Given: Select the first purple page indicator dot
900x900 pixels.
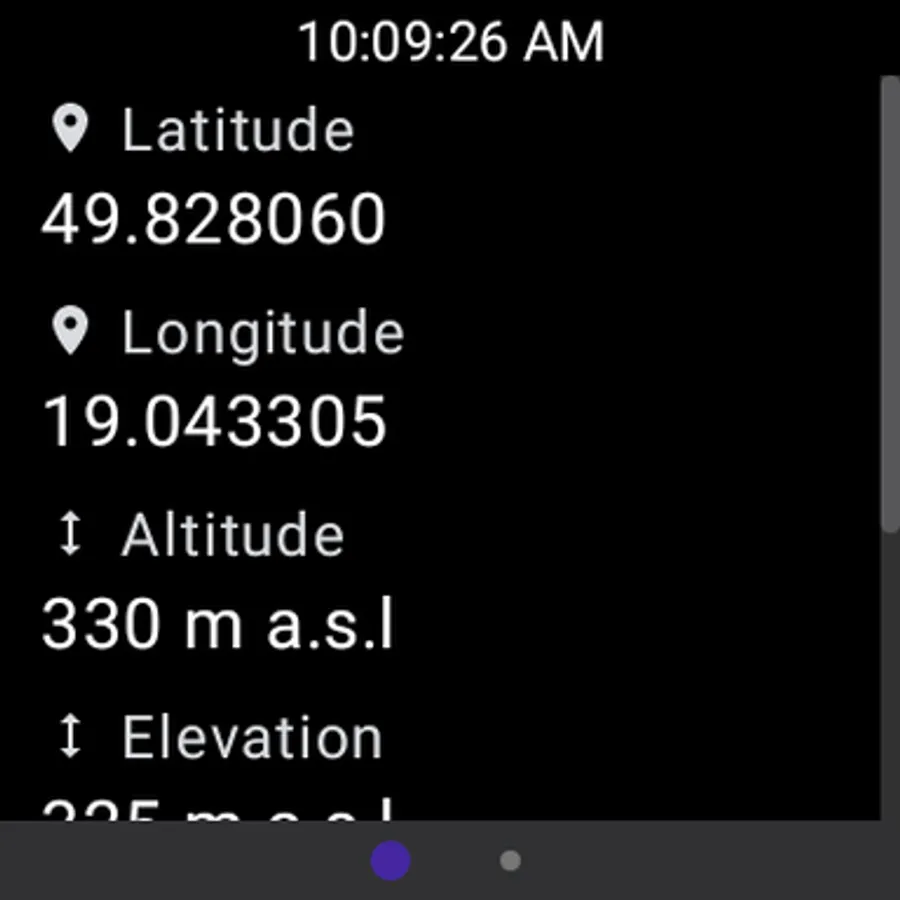Looking at the screenshot, I should [x=390, y=860].
